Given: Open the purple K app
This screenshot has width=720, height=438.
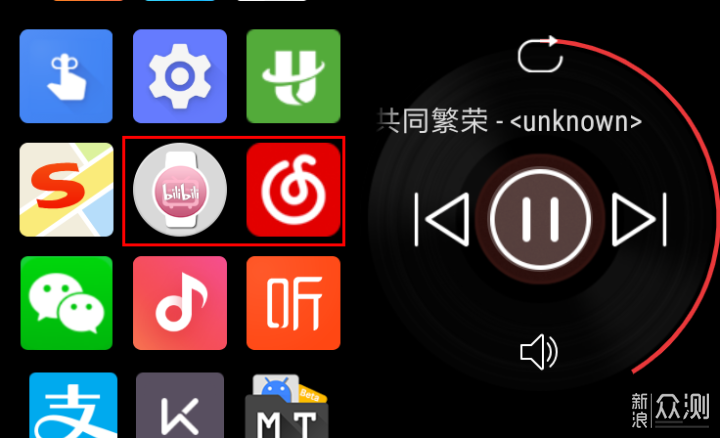Looking at the screenshot, I should [x=180, y=408].
